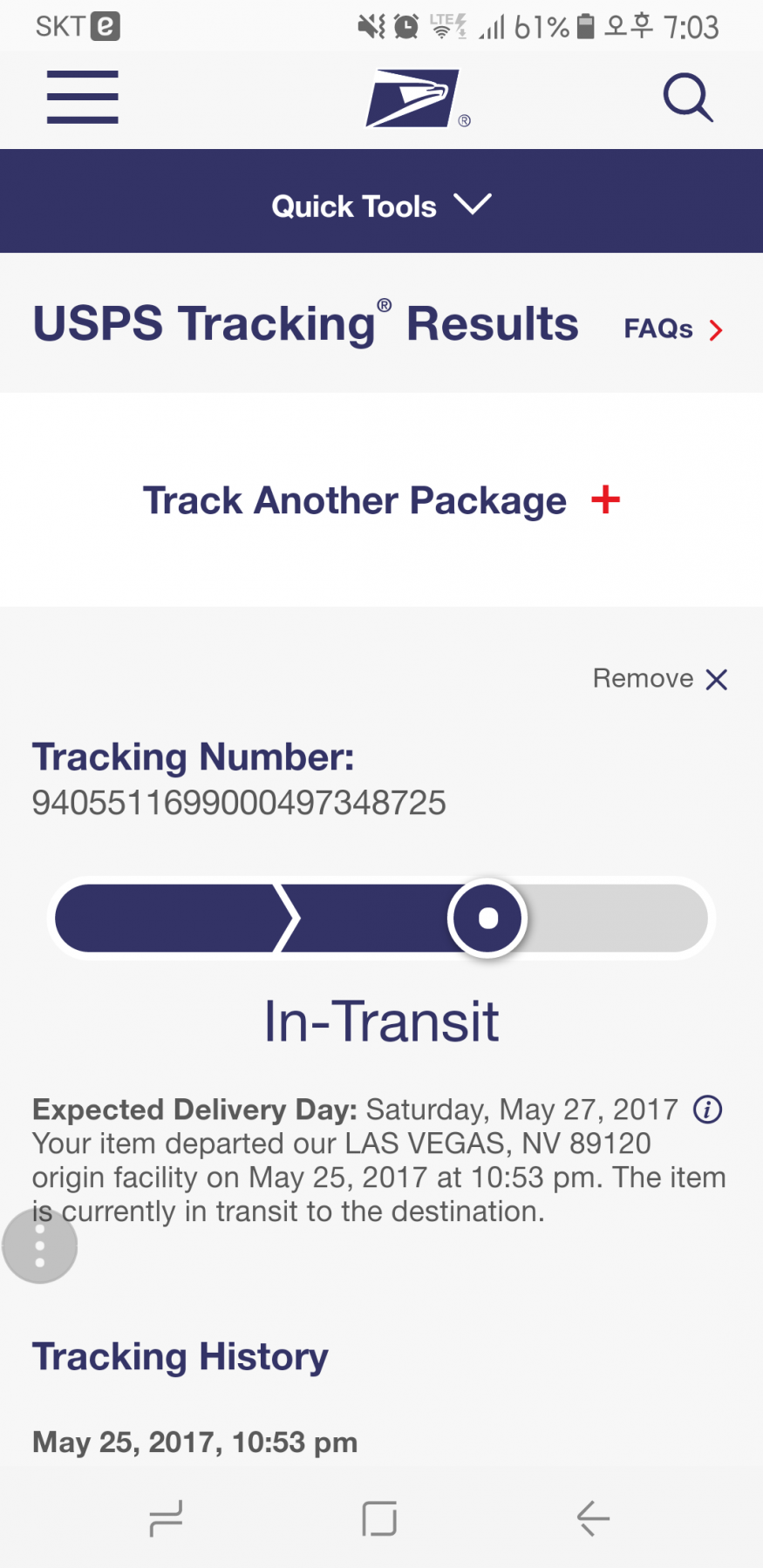Go back with the system back button

(593, 1518)
